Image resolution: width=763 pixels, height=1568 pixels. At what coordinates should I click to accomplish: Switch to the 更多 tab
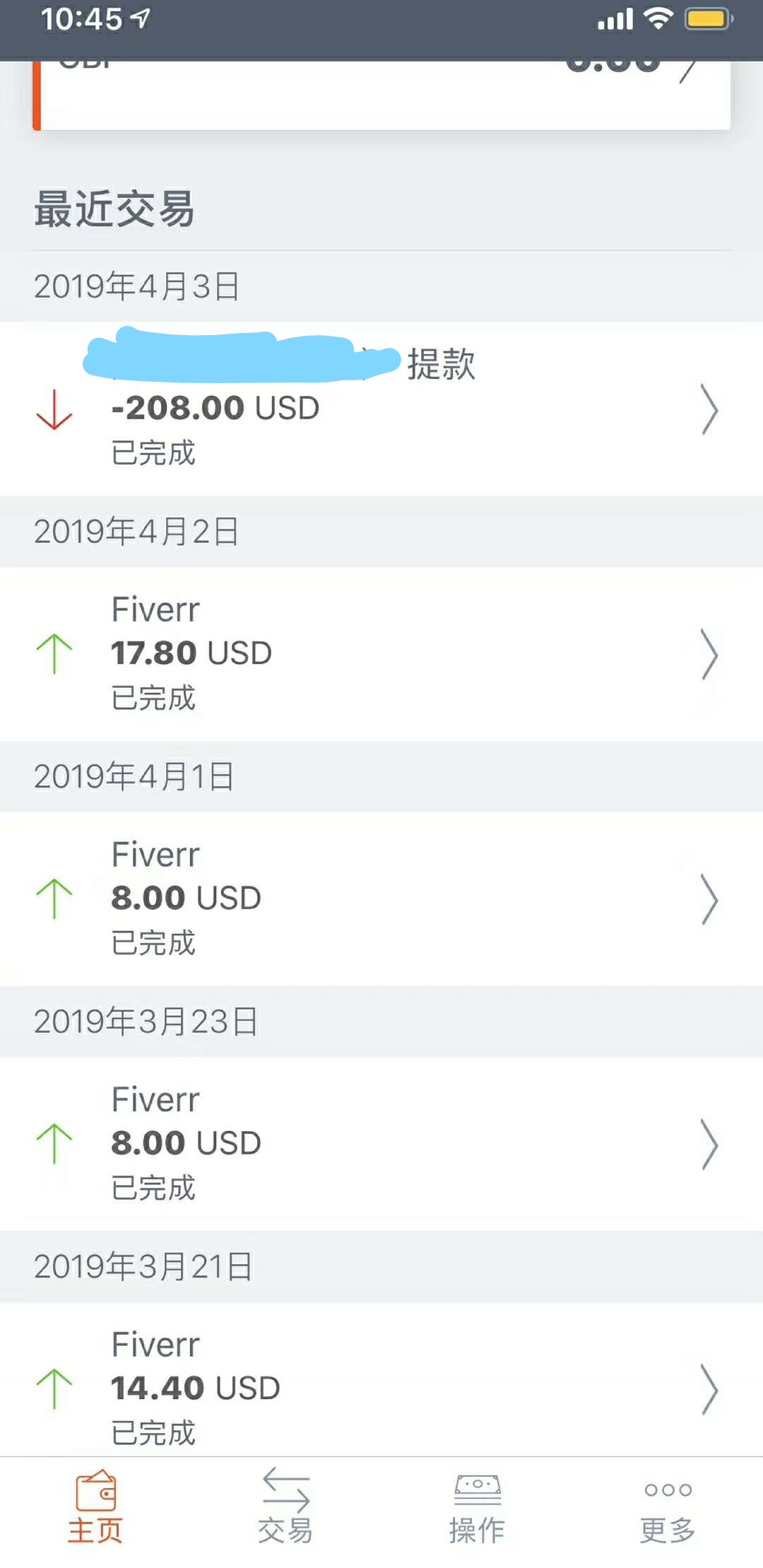pyautogui.click(x=666, y=1513)
